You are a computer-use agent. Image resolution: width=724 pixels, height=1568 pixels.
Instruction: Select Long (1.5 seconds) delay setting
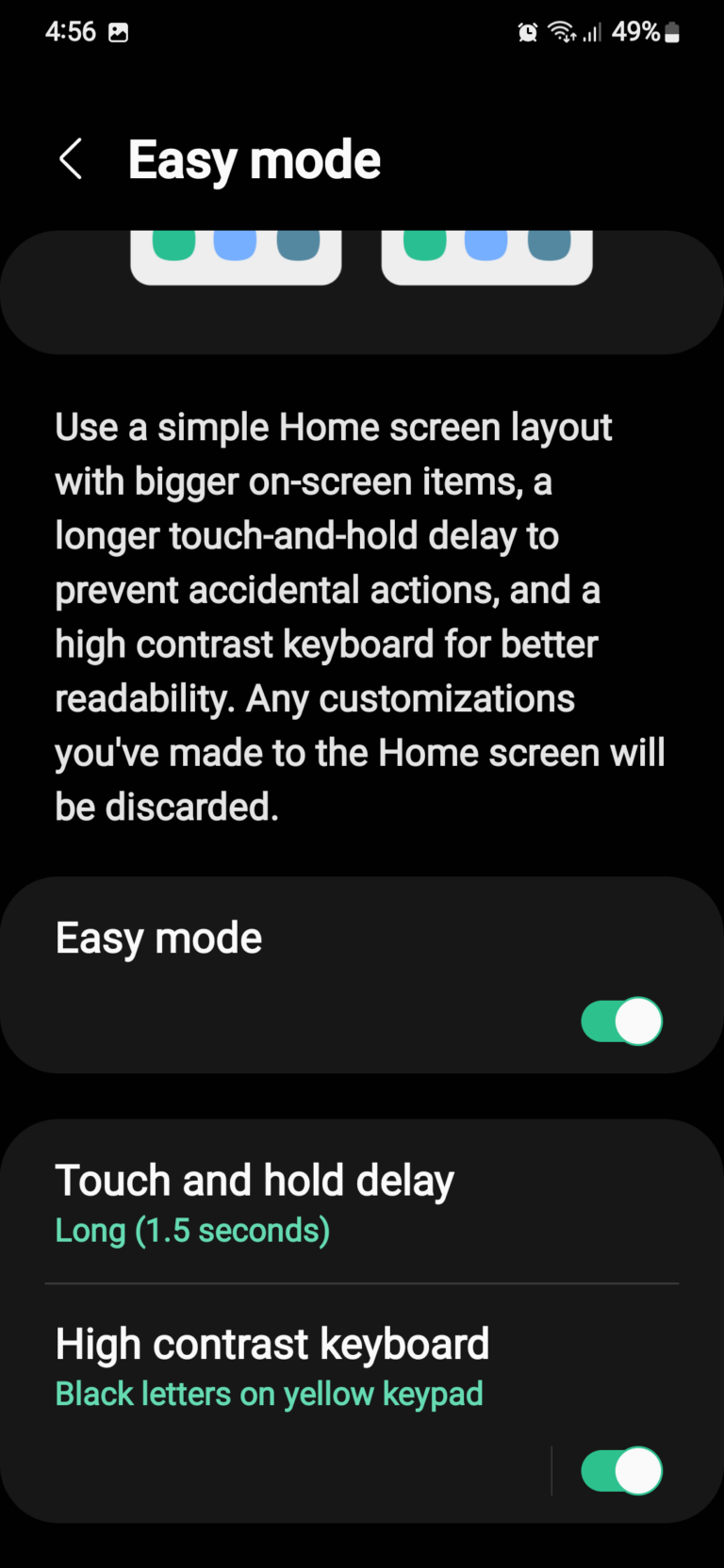[x=192, y=1230]
